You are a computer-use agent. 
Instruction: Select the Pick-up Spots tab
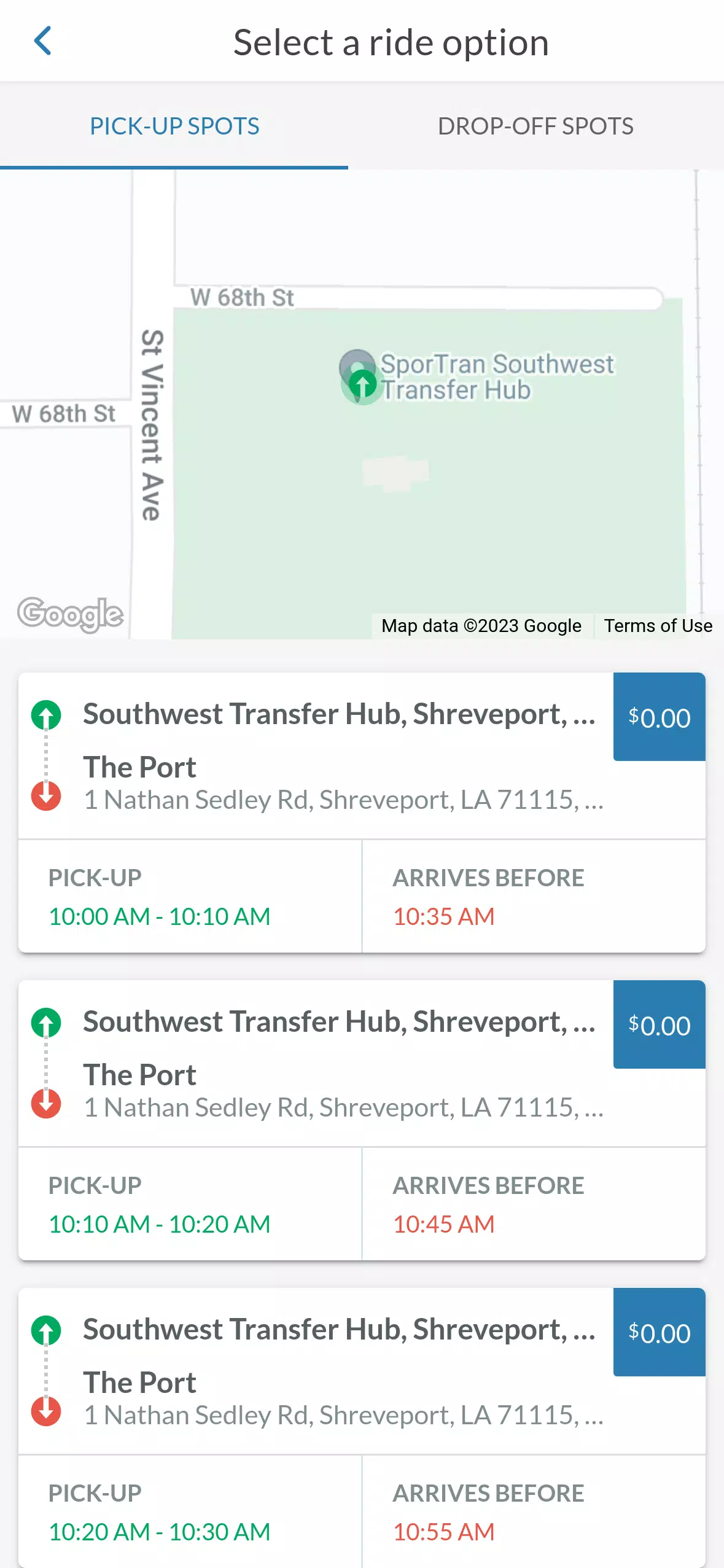point(174,127)
